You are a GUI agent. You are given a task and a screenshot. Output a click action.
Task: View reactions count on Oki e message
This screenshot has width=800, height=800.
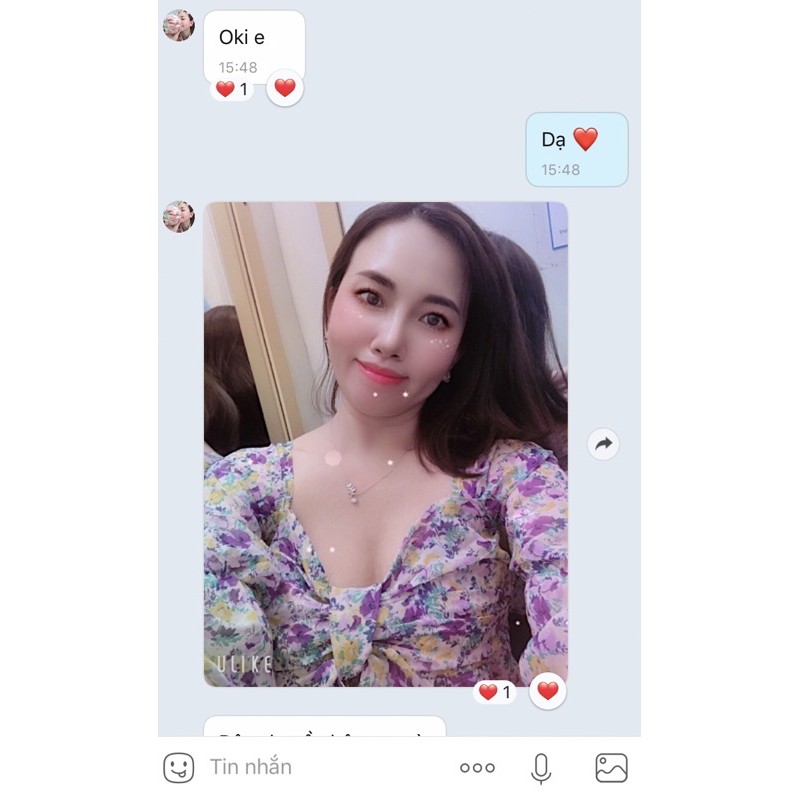pos(232,89)
